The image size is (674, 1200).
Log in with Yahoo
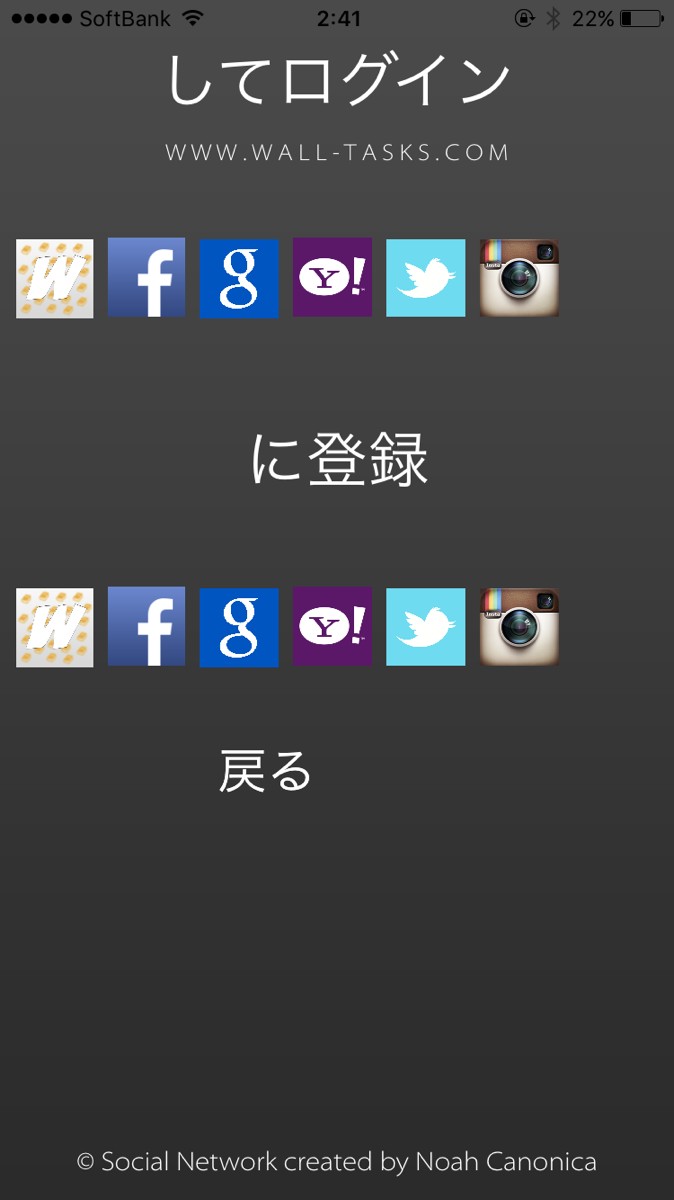[332, 278]
